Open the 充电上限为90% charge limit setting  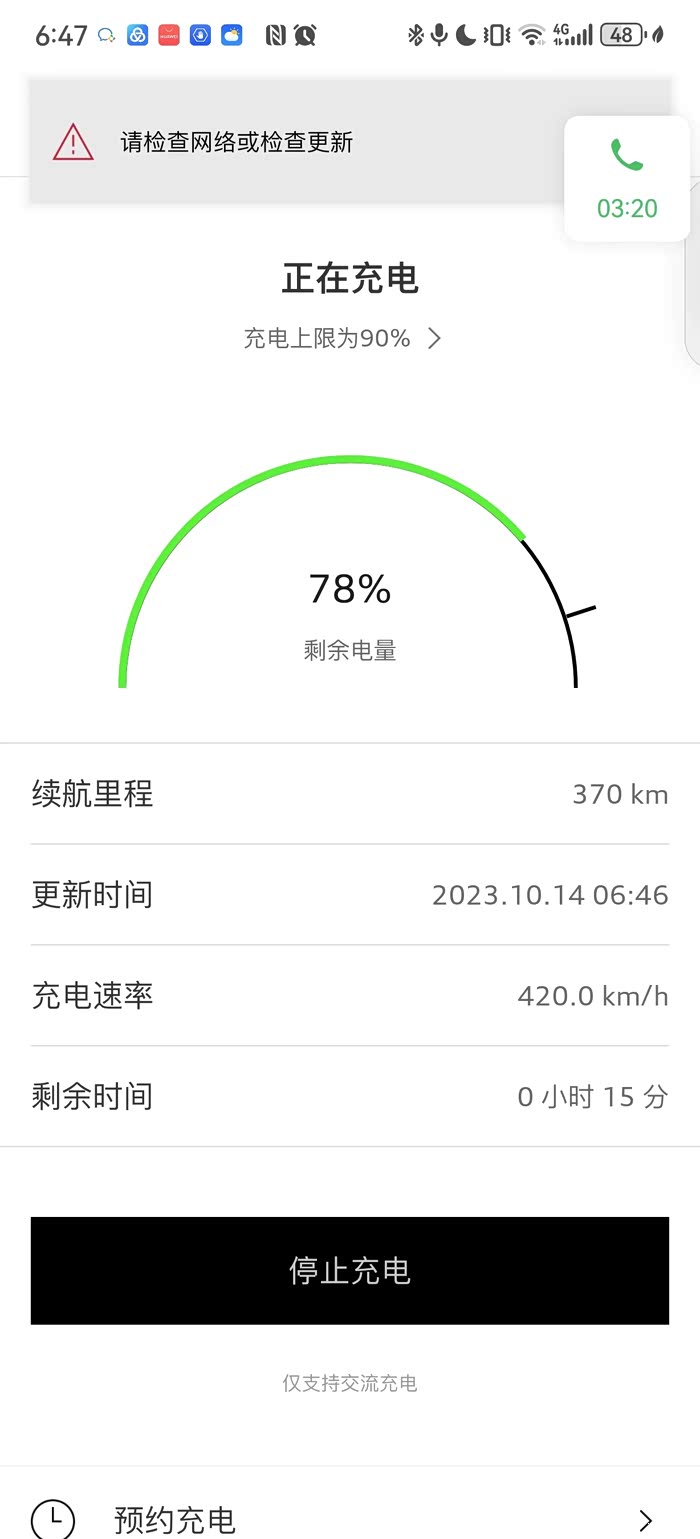(342, 339)
